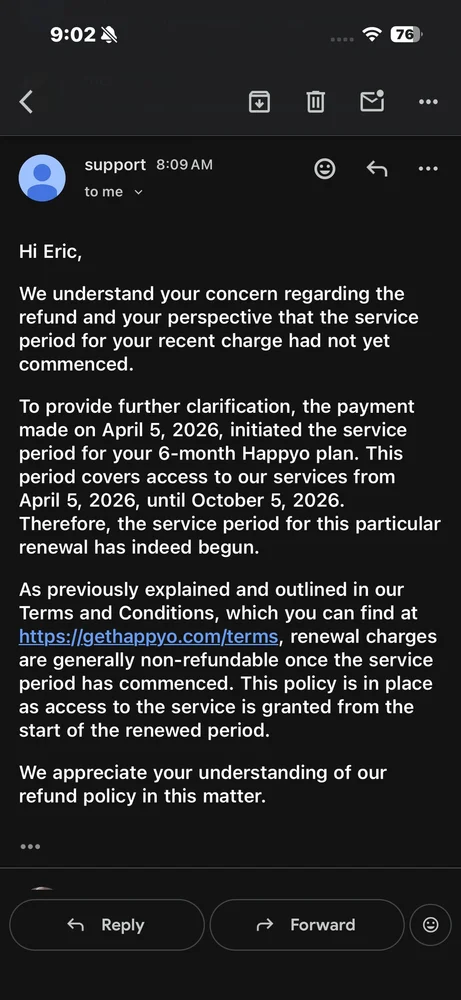This screenshot has height=1000, width=461.
Task: Forward this email
Action: pos(307,925)
